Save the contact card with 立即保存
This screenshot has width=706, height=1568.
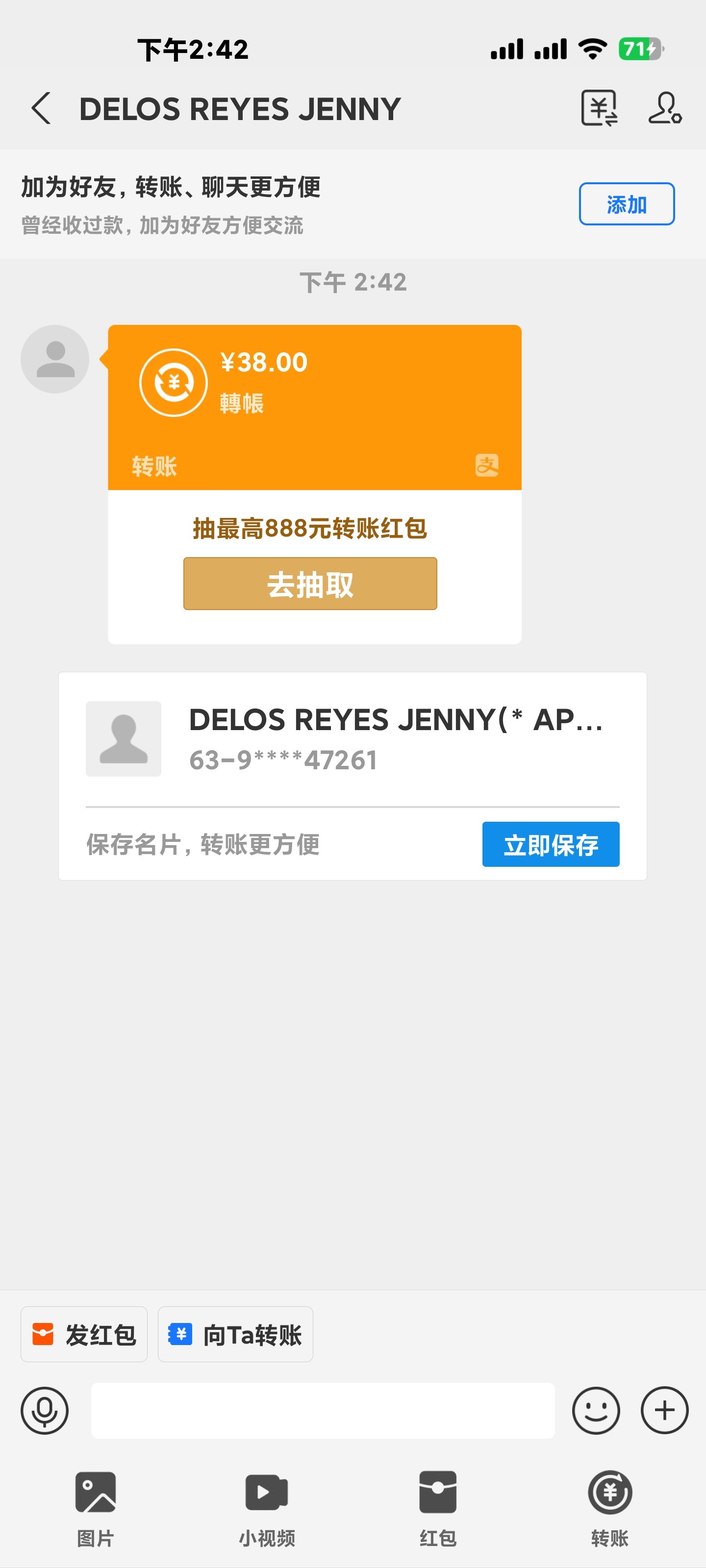coord(550,844)
